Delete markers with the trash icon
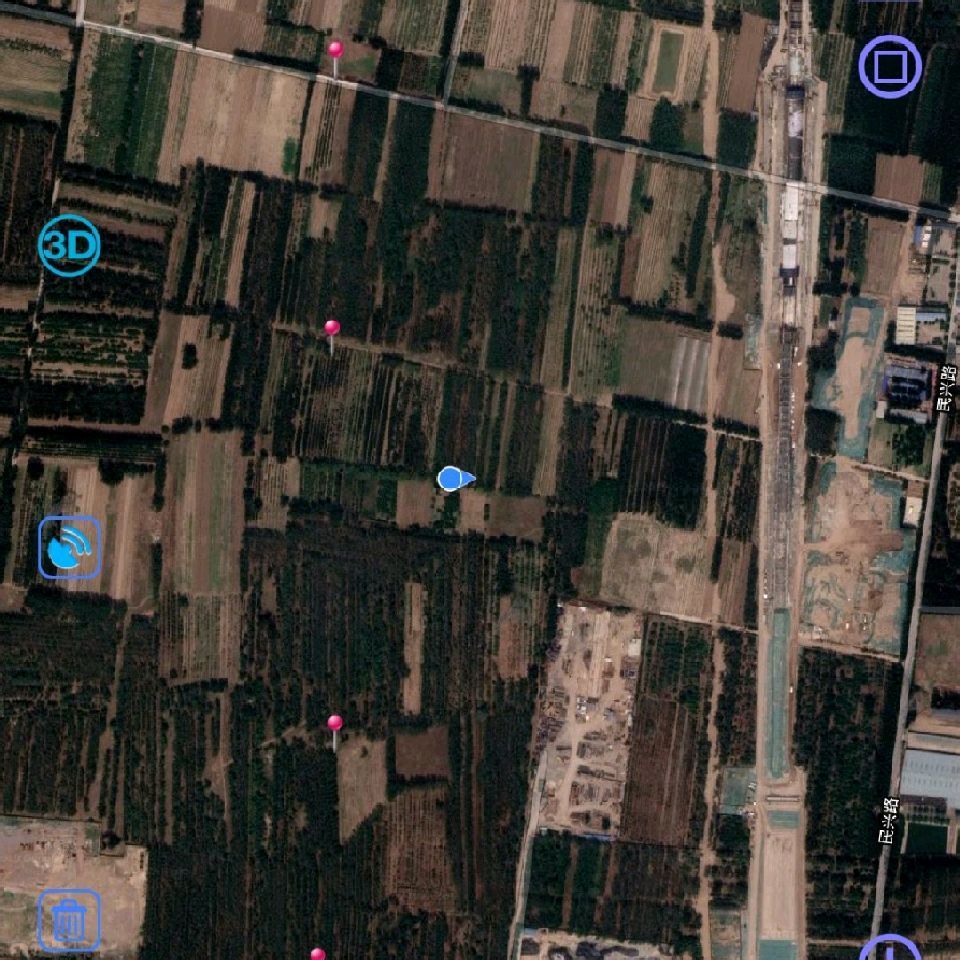 (x=69, y=920)
